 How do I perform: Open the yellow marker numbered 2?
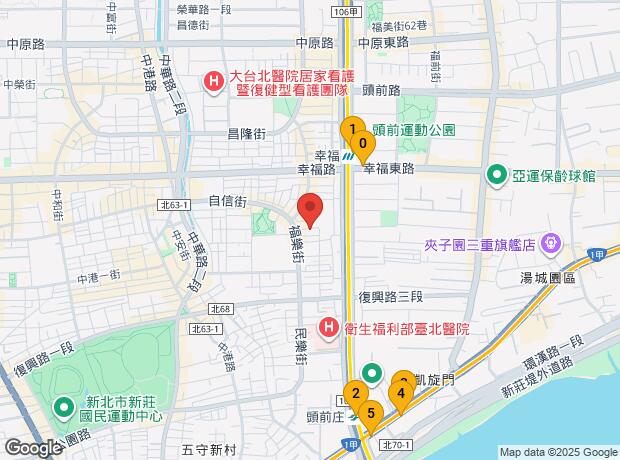(355, 393)
